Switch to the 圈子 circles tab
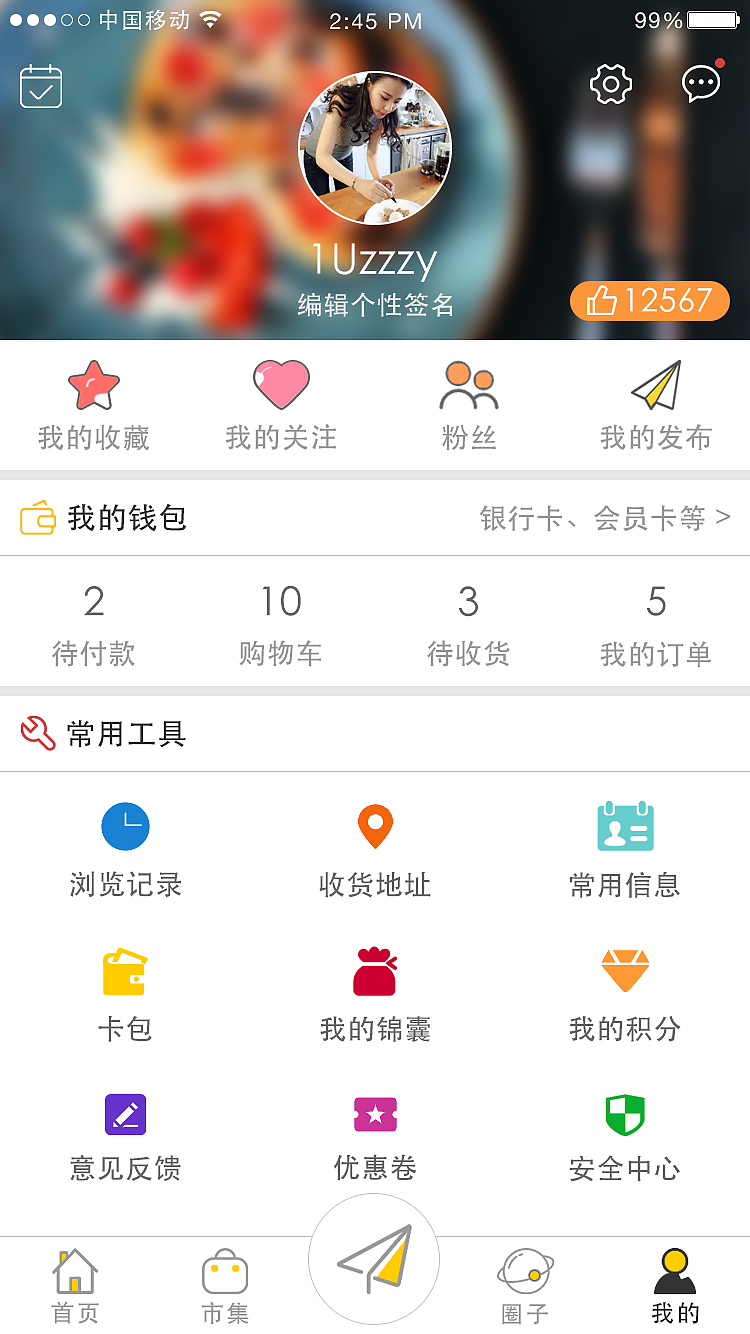This screenshot has height=1334, width=750. coord(524,1285)
